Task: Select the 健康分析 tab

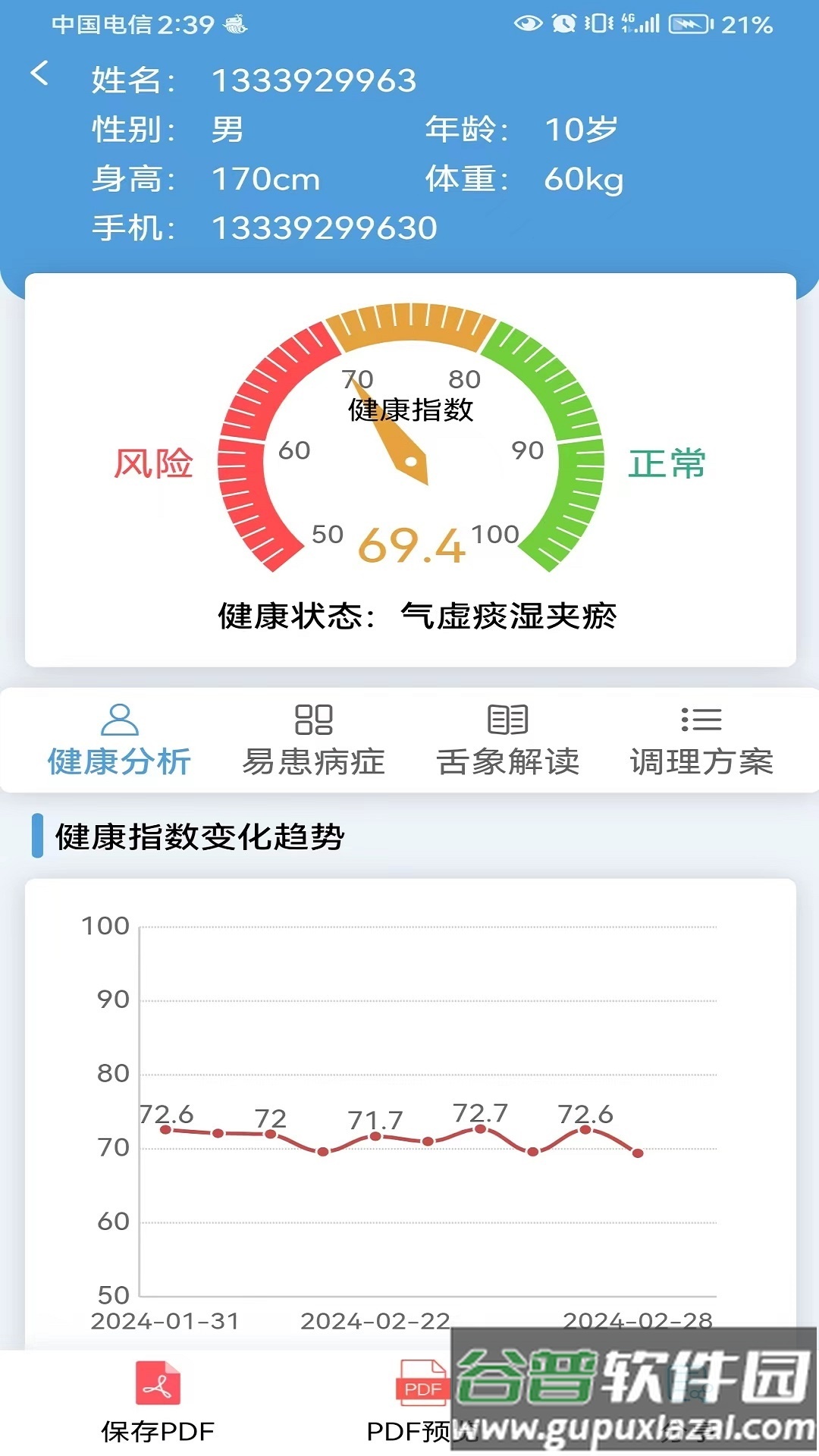Action: [x=119, y=741]
